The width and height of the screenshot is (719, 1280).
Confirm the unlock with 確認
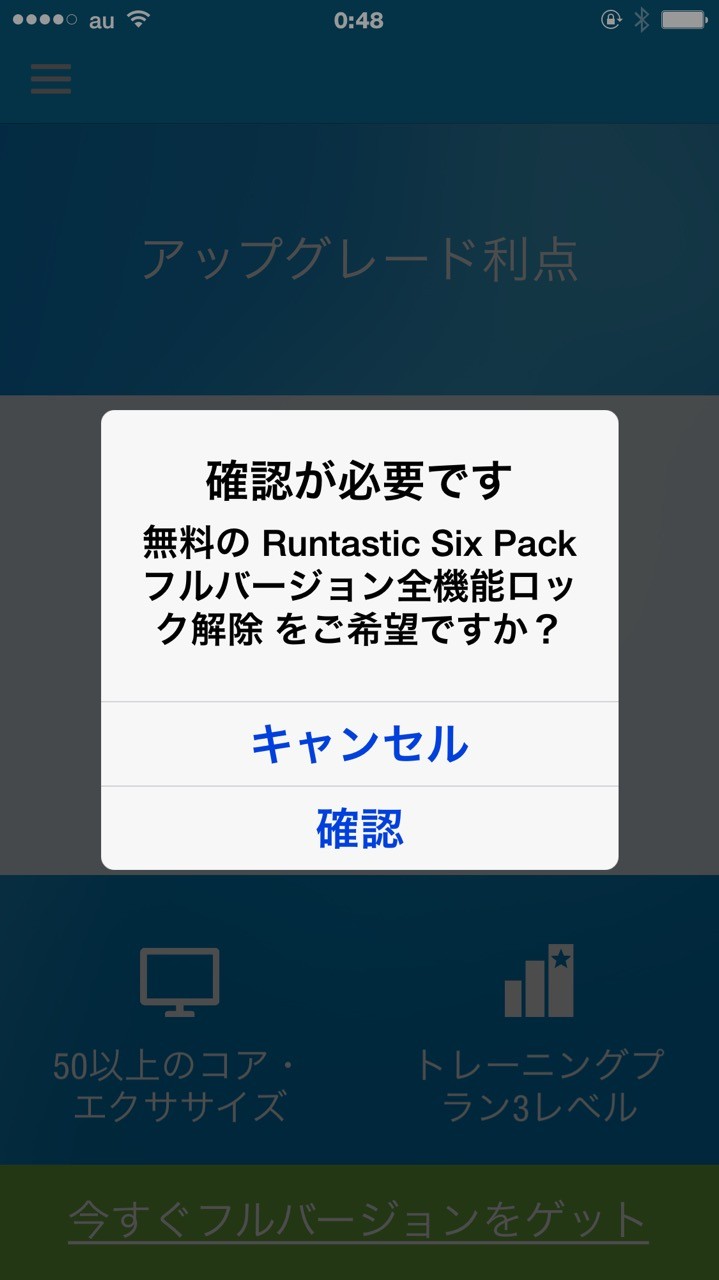(359, 829)
